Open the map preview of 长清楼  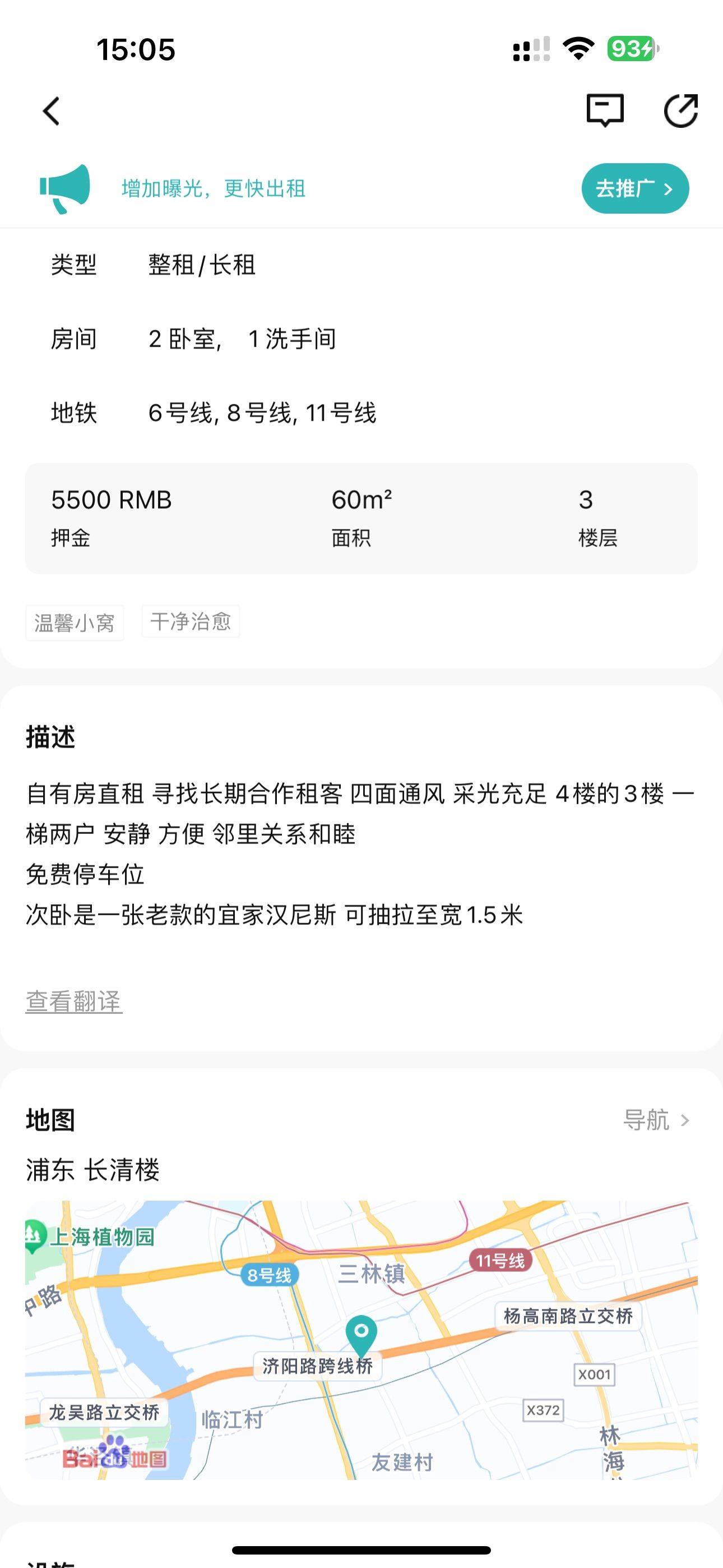click(361, 1340)
